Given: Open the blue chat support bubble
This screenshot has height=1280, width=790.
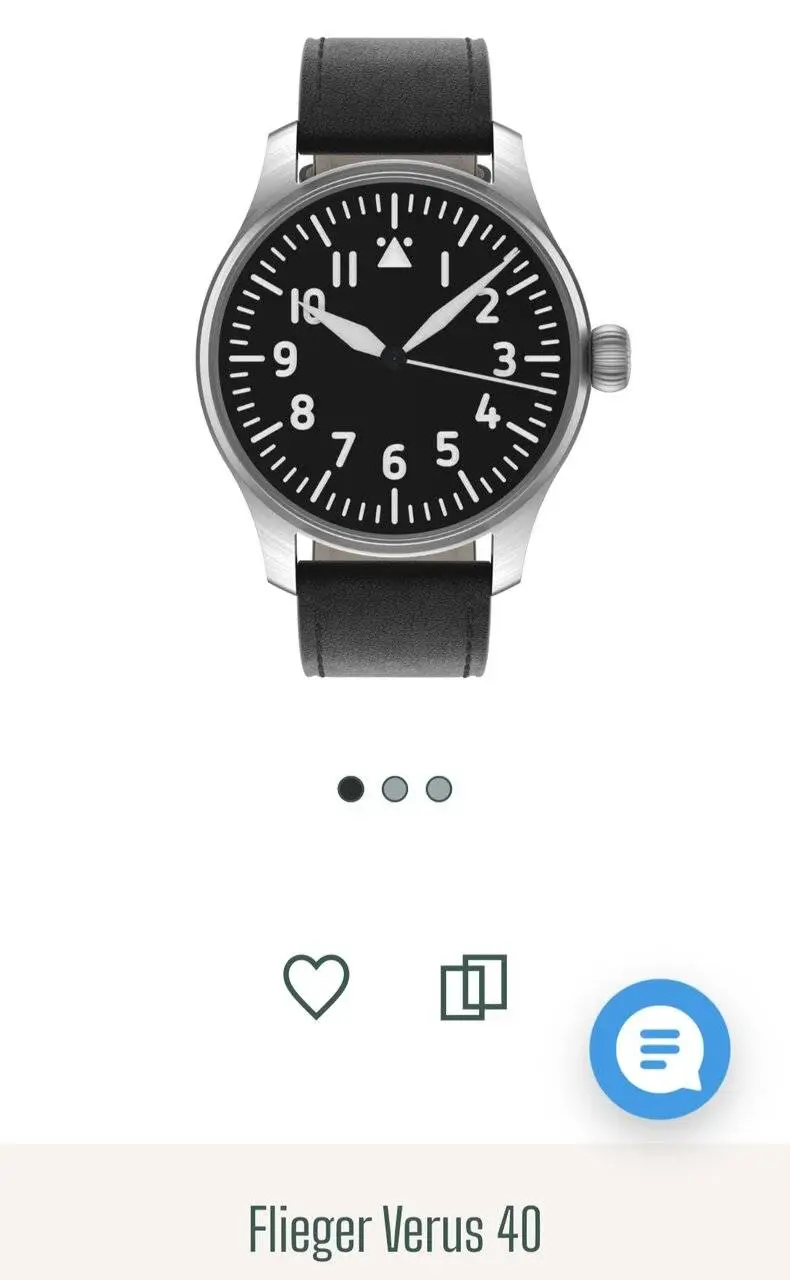Looking at the screenshot, I should [660, 1049].
